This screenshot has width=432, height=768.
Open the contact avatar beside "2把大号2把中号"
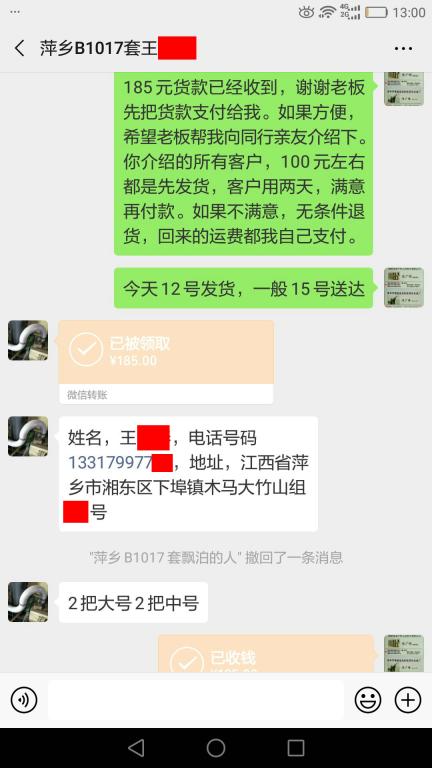tap(28, 602)
